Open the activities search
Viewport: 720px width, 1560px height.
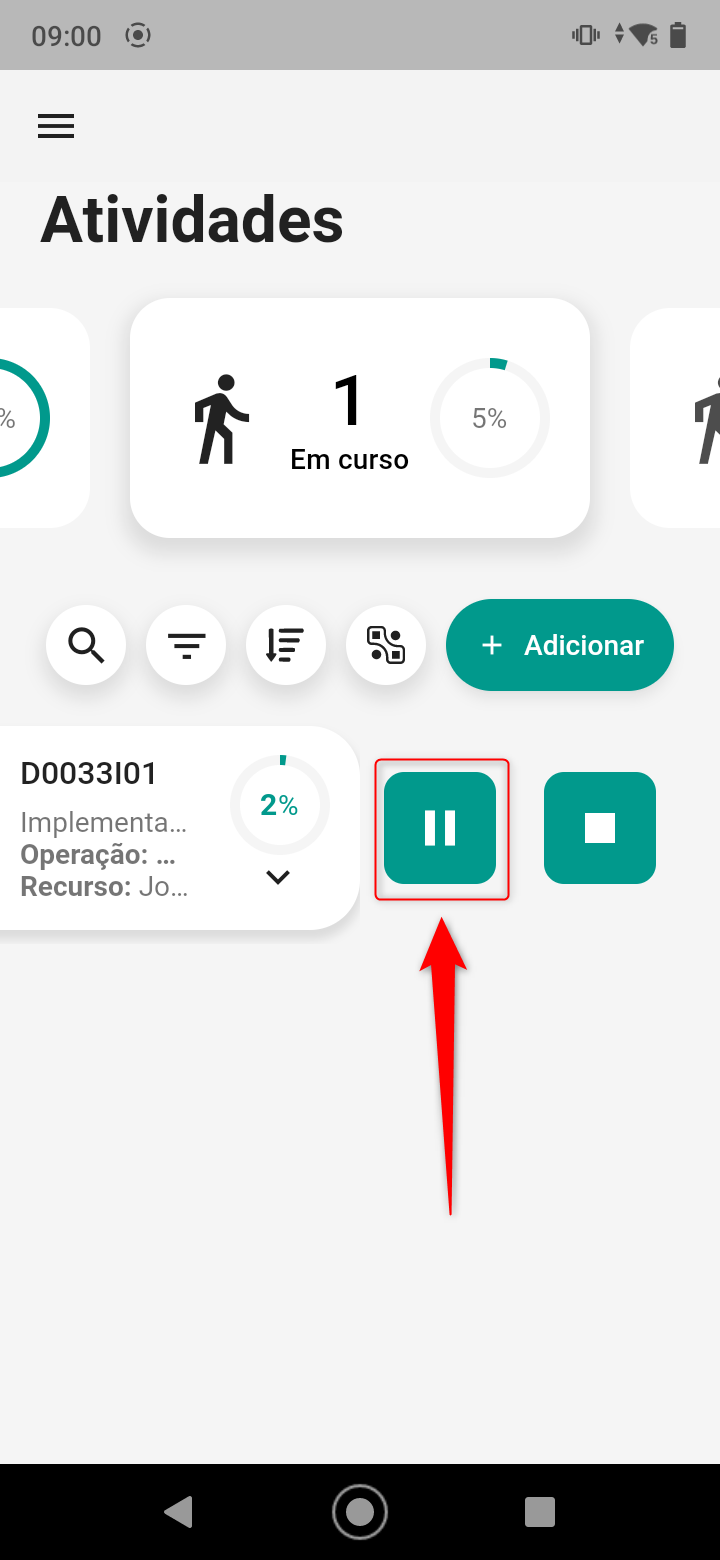click(86, 645)
